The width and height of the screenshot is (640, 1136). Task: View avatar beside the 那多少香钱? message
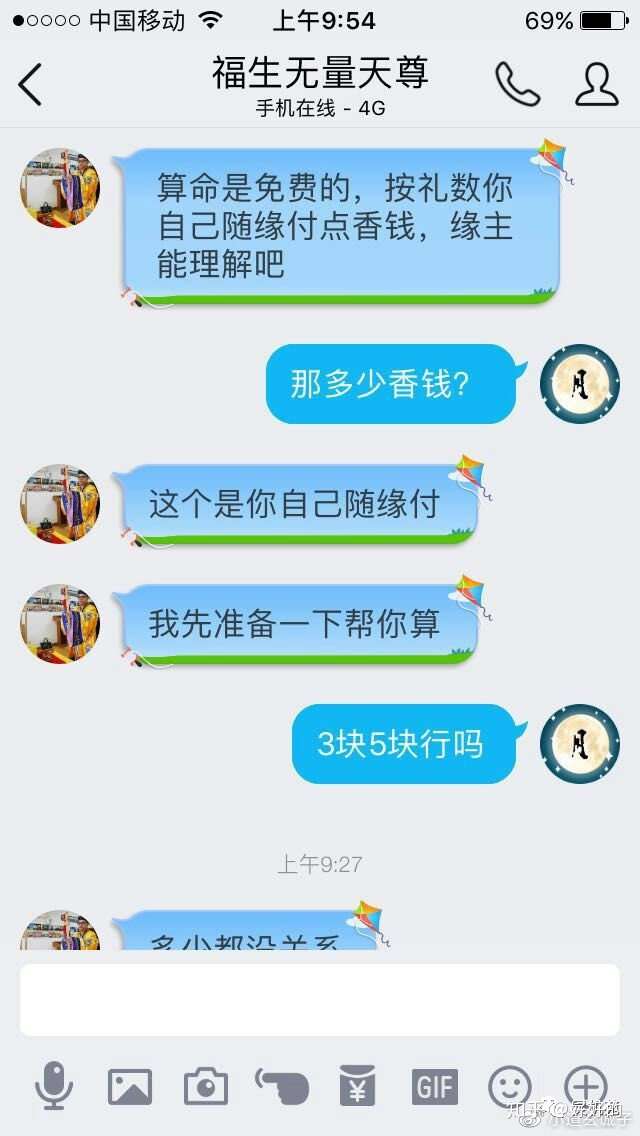(x=580, y=384)
